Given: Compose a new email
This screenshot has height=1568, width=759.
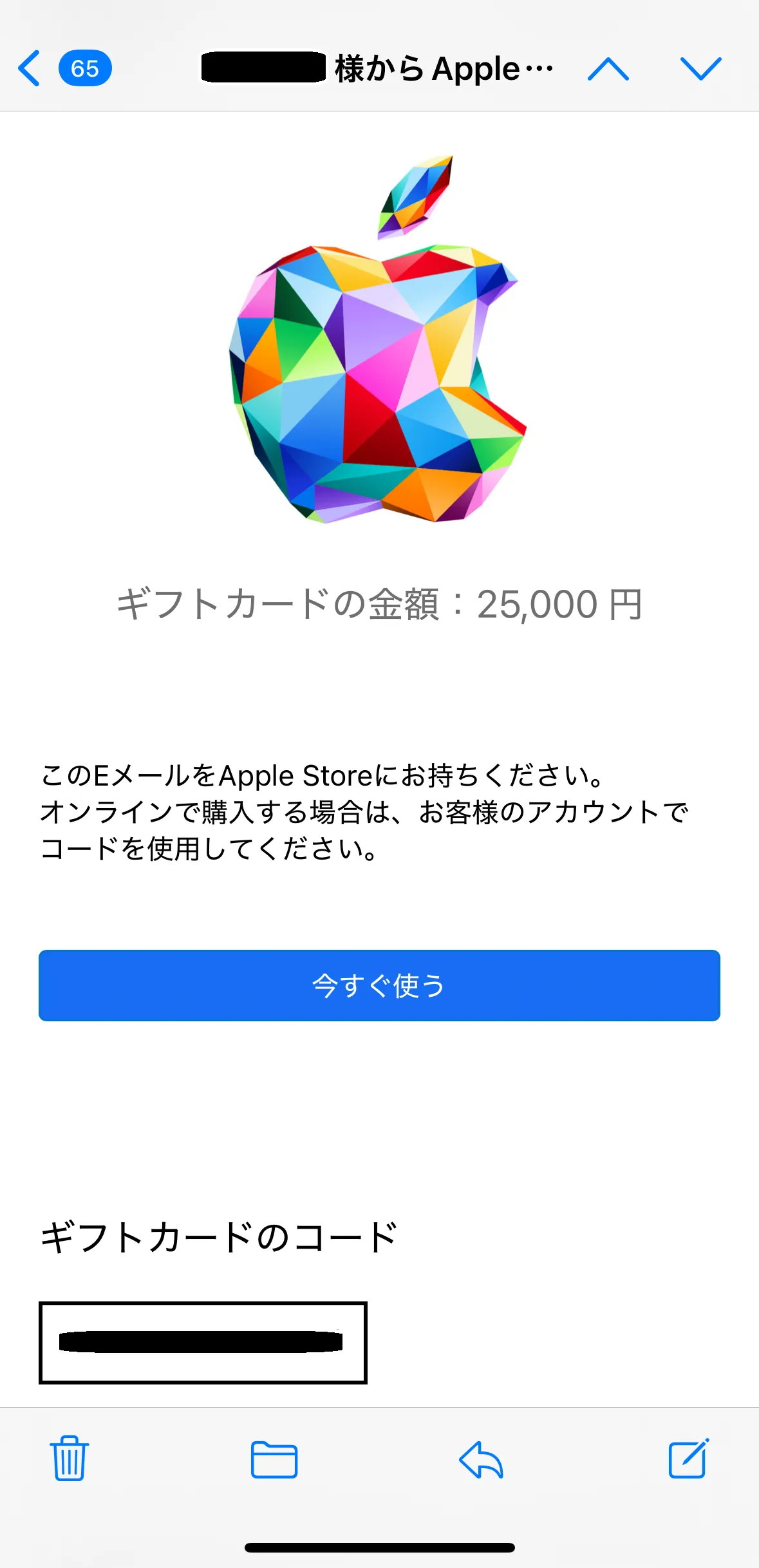Looking at the screenshot, I should click(688, 1459).
